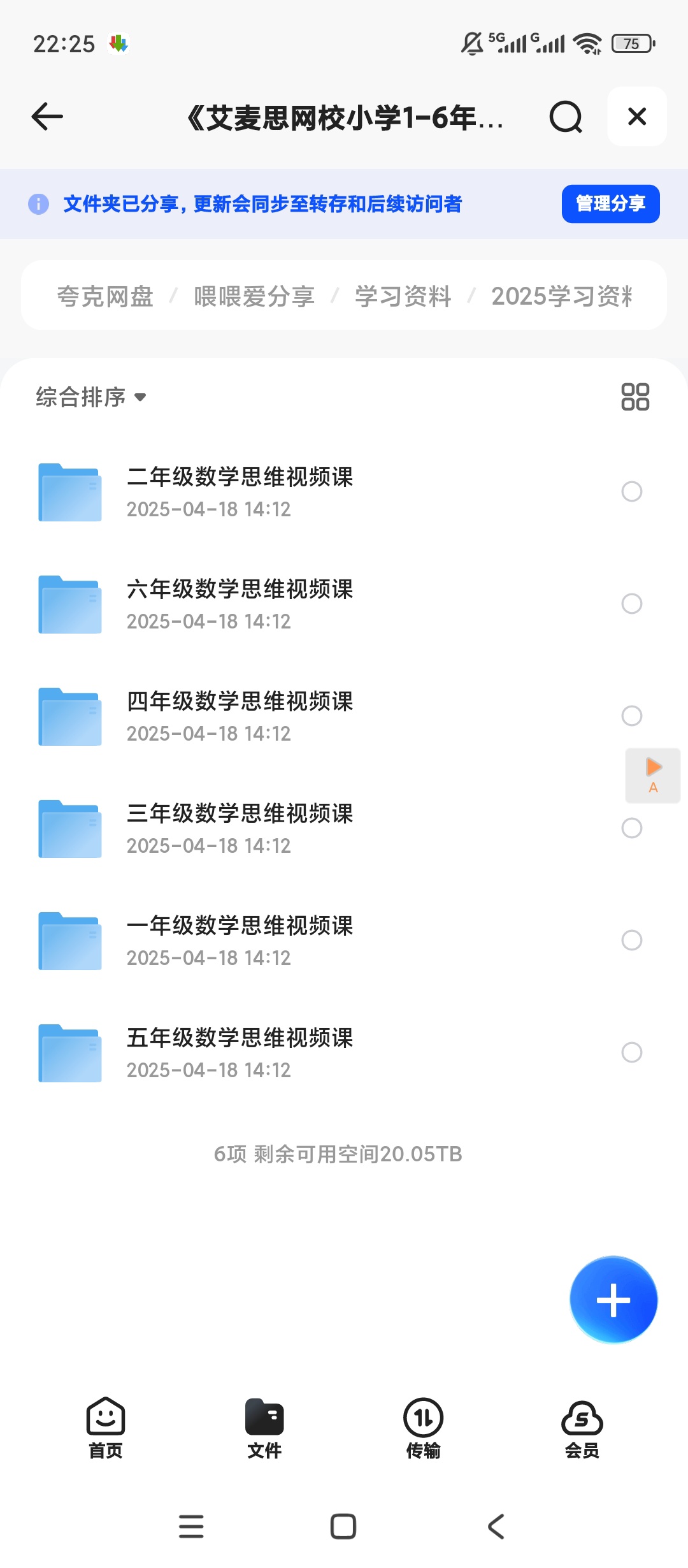Viewport: 688px width, 1568px height.
Task: Go to 学习资料 in the breadcrumb
Action: click(x=403, y=295)
